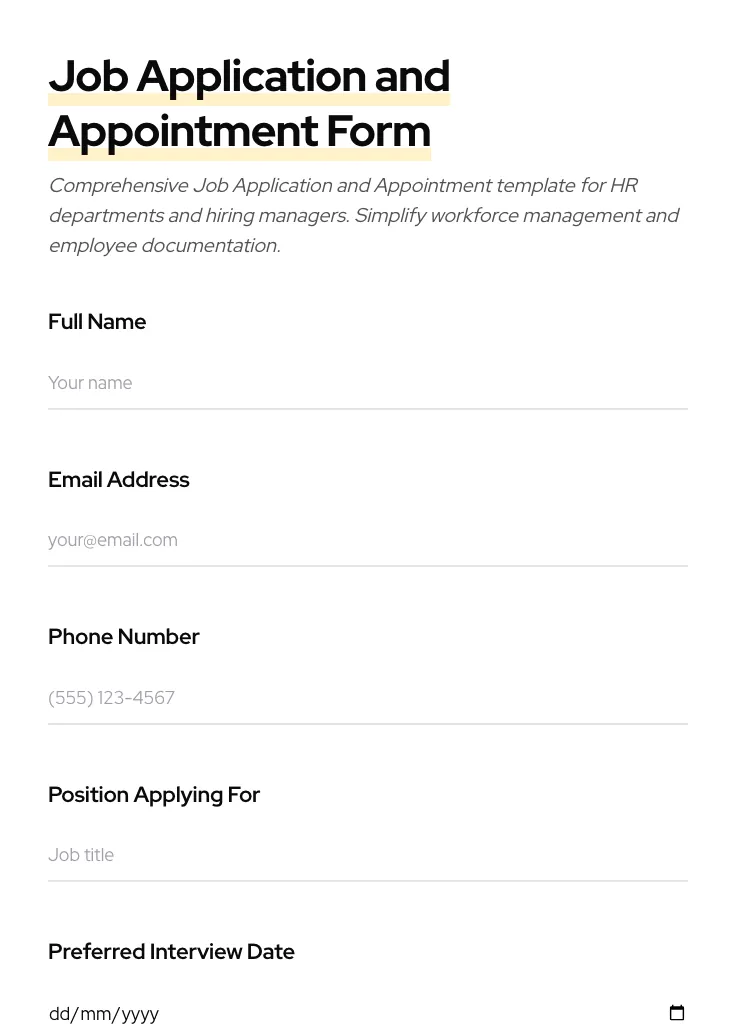Click the 'dd' segment of date field
Screen dimensions: 736x1024
point(58,1013)
